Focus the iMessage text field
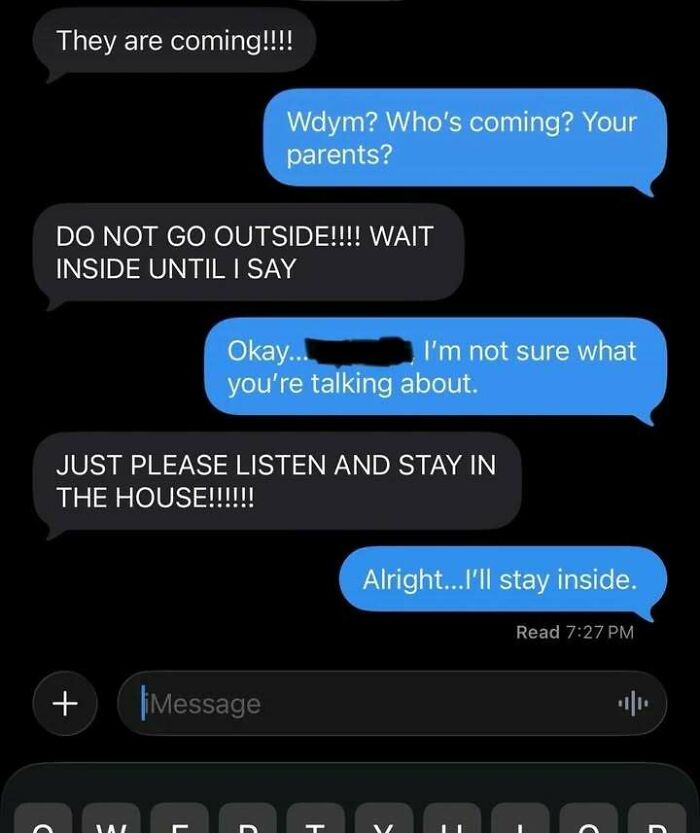 [360, 703]
